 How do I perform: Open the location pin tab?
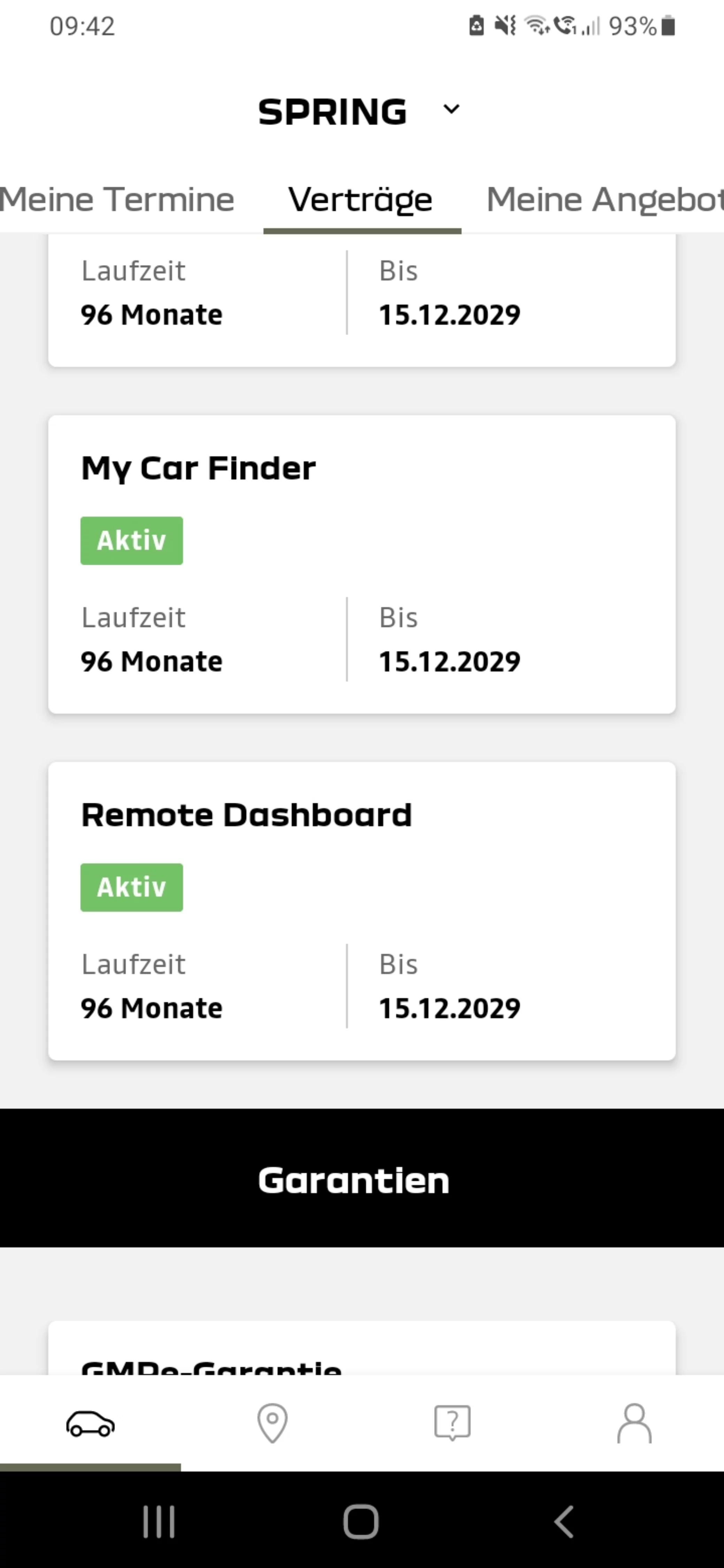point(272,1423)
